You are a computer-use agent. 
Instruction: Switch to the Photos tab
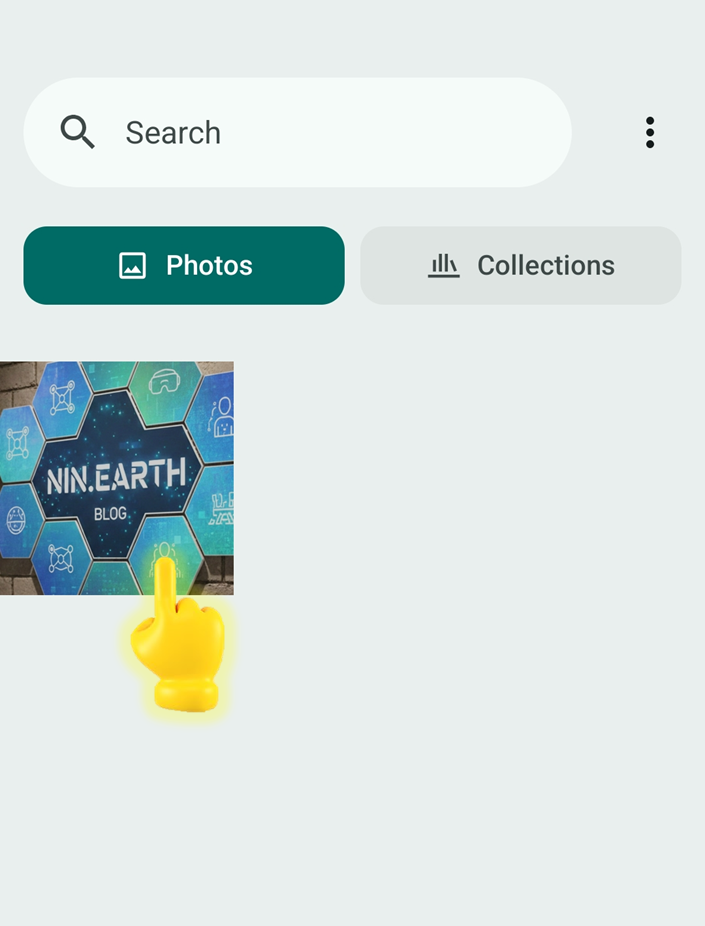click(184, 265)
